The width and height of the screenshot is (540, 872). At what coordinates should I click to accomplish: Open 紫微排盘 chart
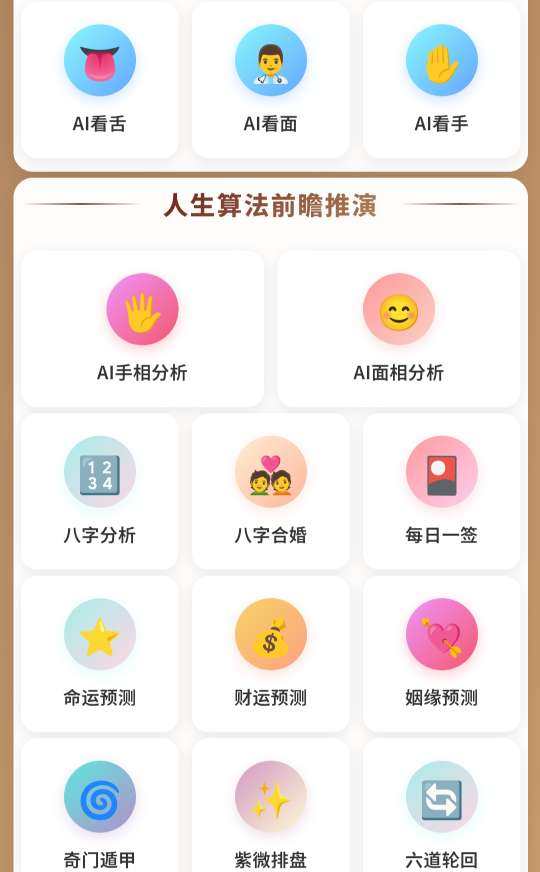coord(270,805)
